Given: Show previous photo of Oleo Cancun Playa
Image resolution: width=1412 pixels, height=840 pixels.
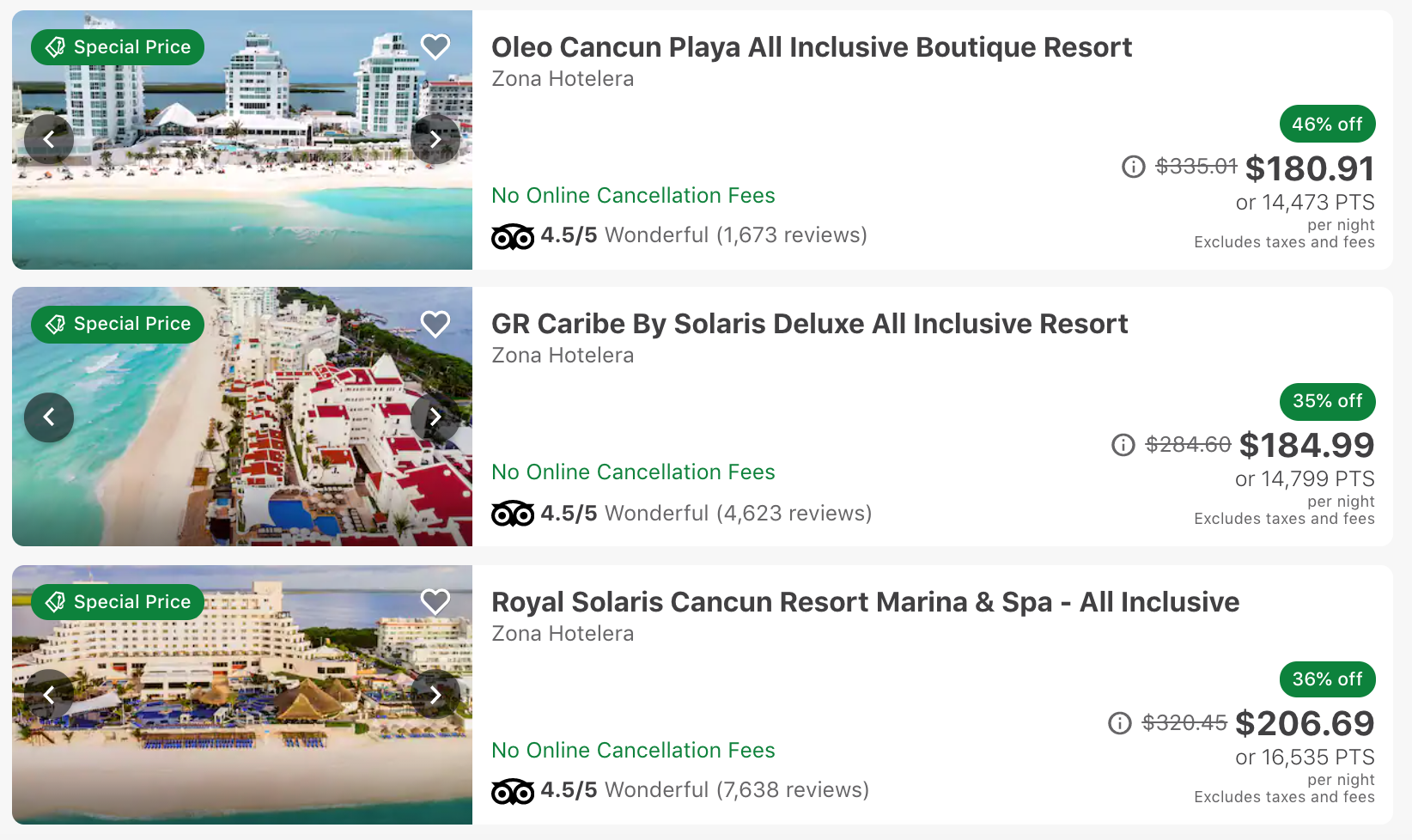Looking at the screenshot, I should click(x=49, y=139).
